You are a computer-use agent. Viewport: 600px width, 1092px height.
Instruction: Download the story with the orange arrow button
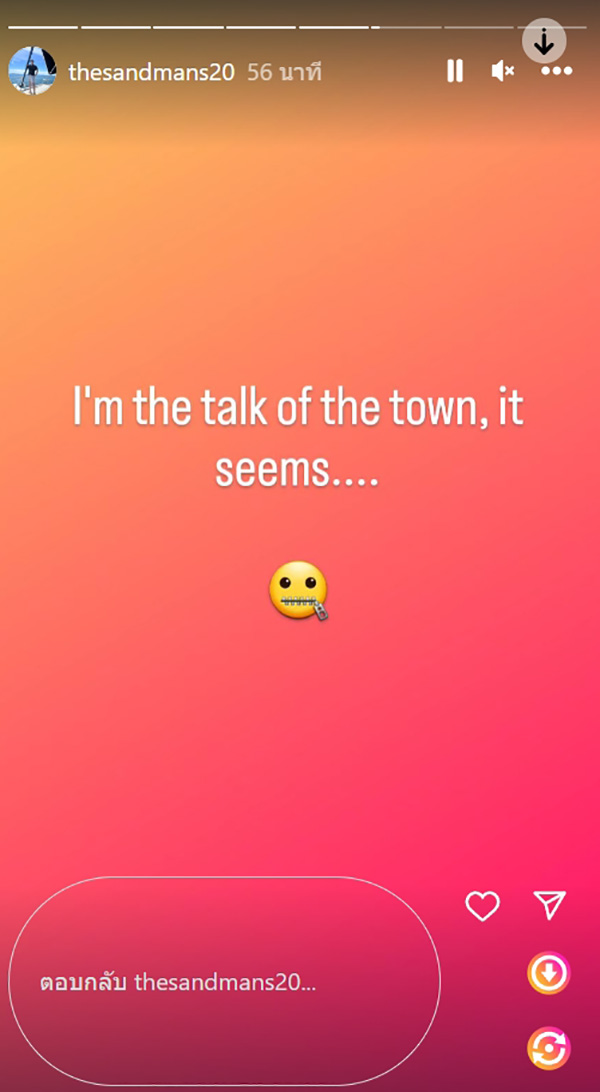click(x=548, y=974)
